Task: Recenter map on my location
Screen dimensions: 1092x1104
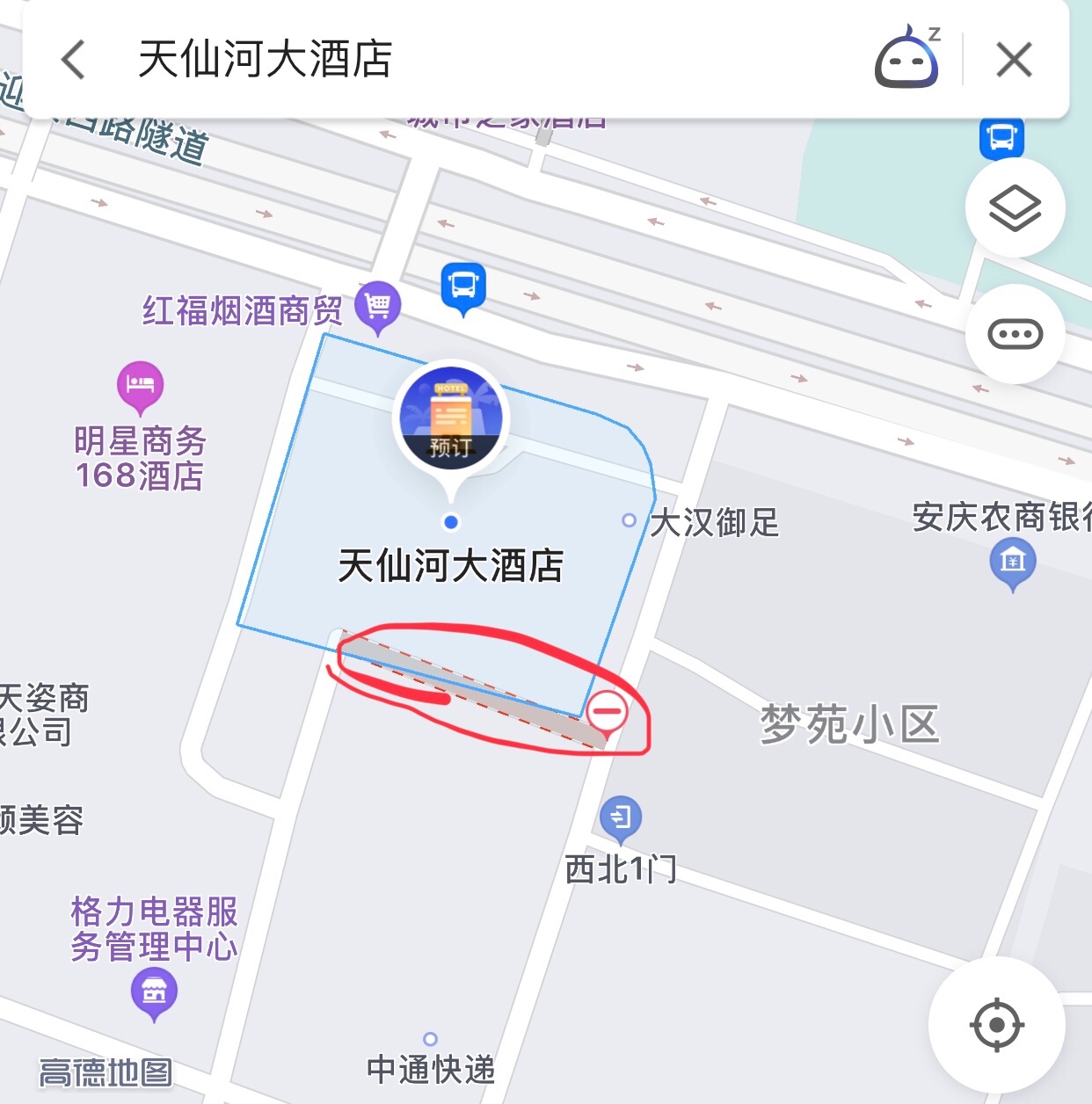Action: 996,1025
